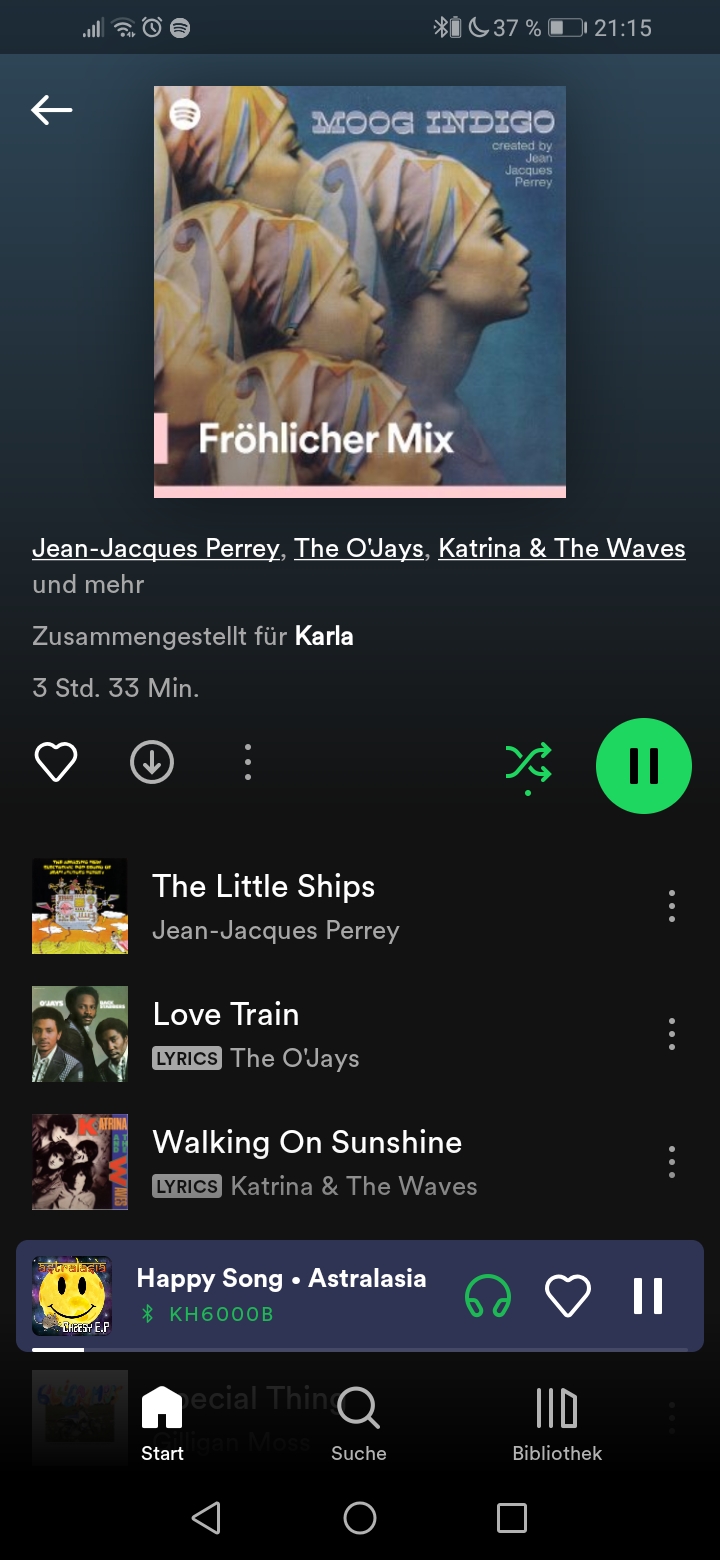Open the playlist's three-dot options menu

(247, 763)
